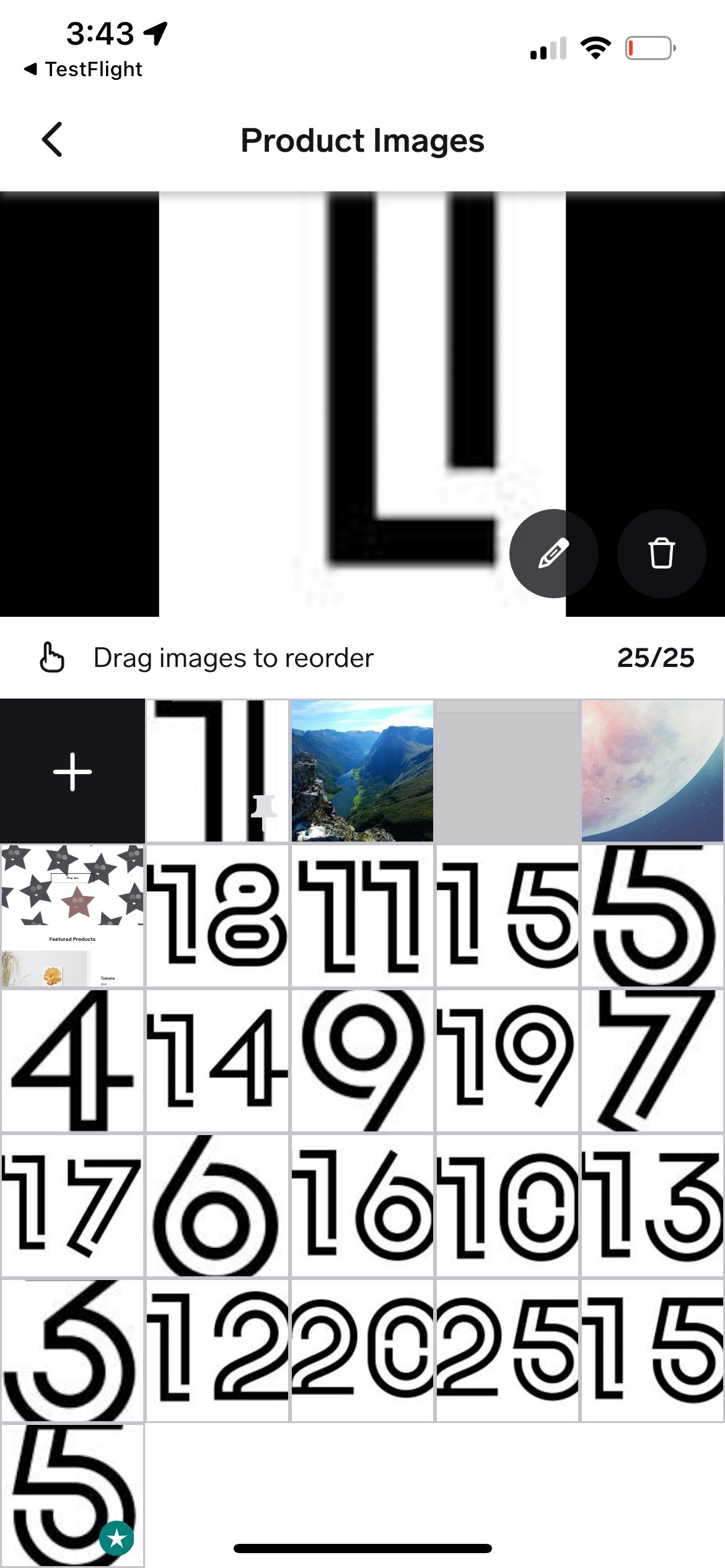Edit the selected product image
The image size is (725, 1568).
click(553, 553)
